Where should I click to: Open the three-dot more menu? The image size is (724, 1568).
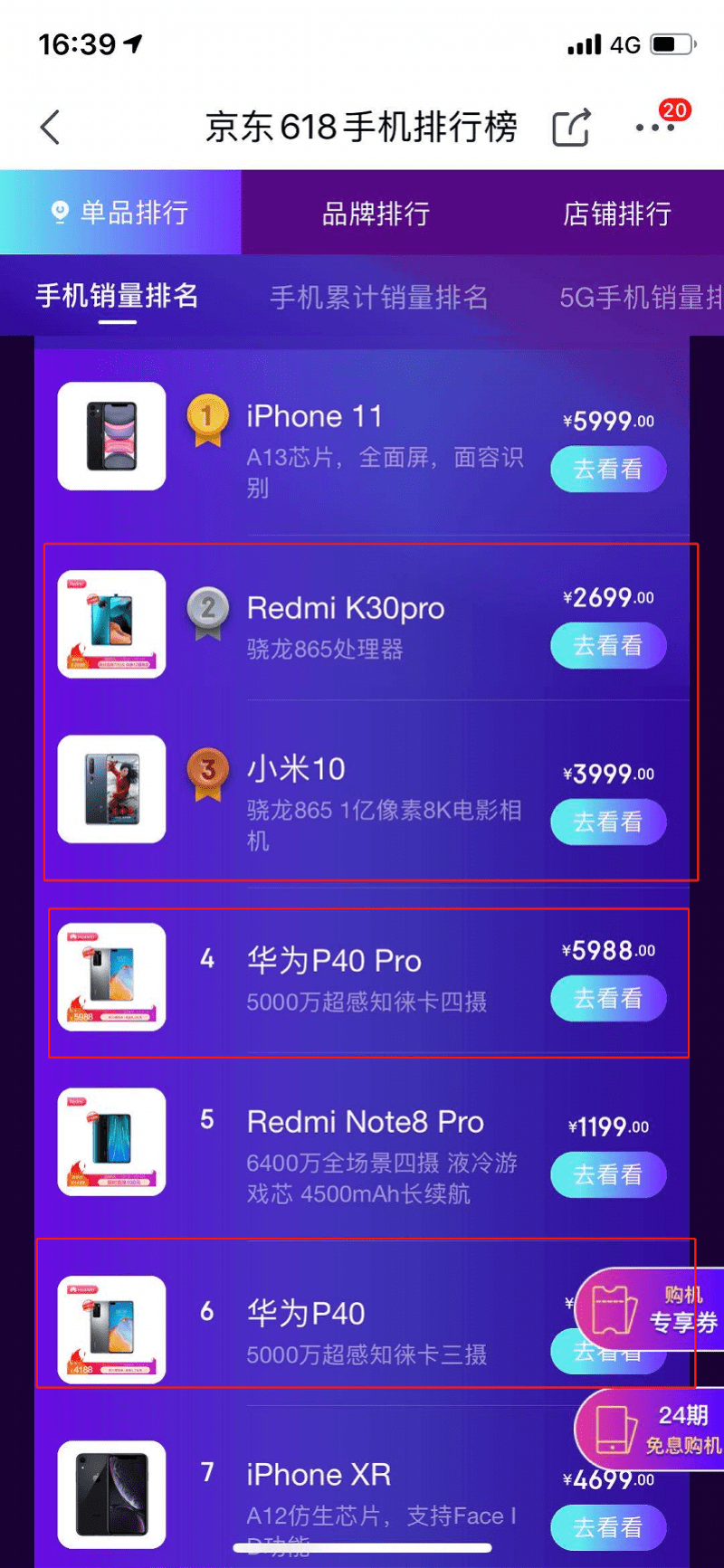655,128
